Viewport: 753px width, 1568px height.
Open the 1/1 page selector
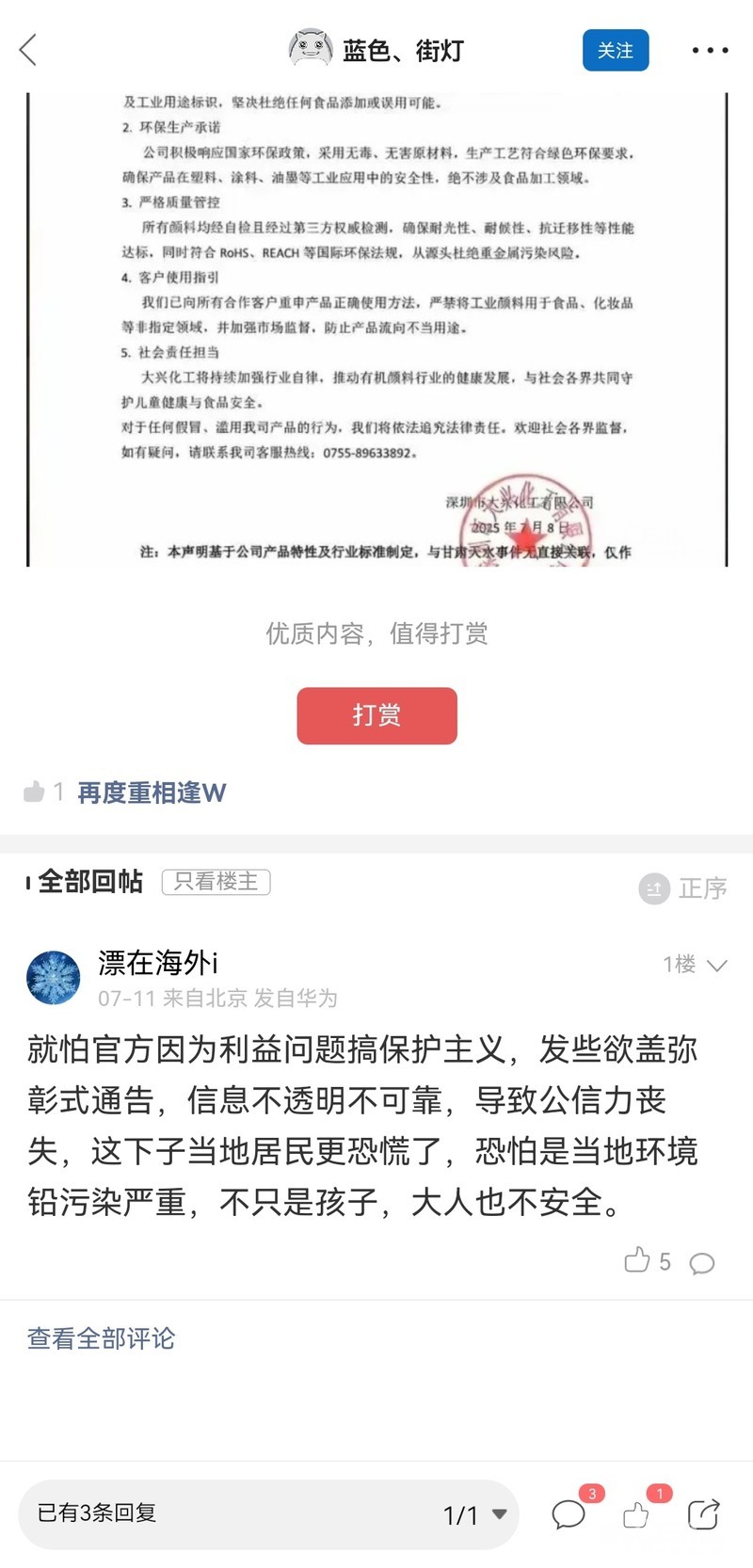pyautogui.click(x=474, y=1514)
